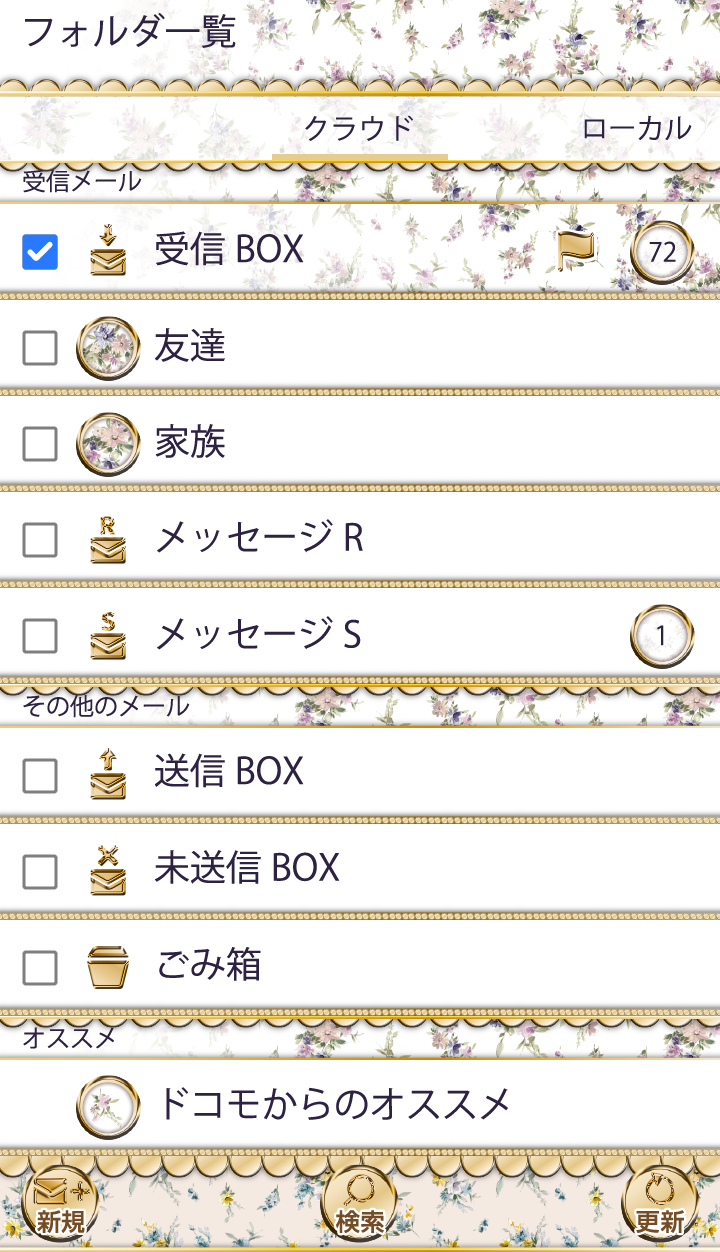Open the 送信 BOX folder

229,772
